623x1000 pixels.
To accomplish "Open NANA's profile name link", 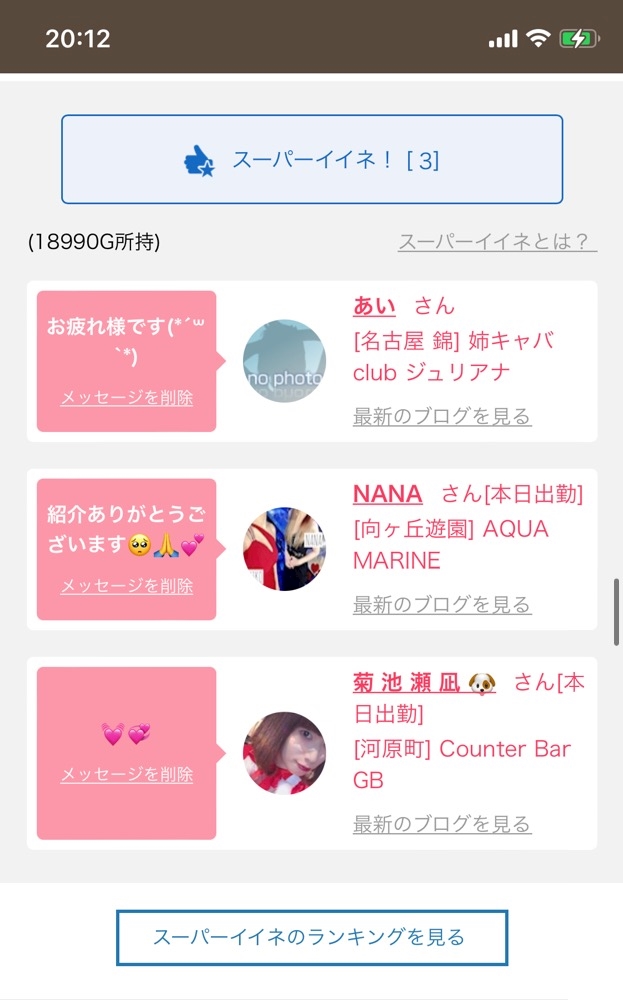I will (x=387, y=494).
